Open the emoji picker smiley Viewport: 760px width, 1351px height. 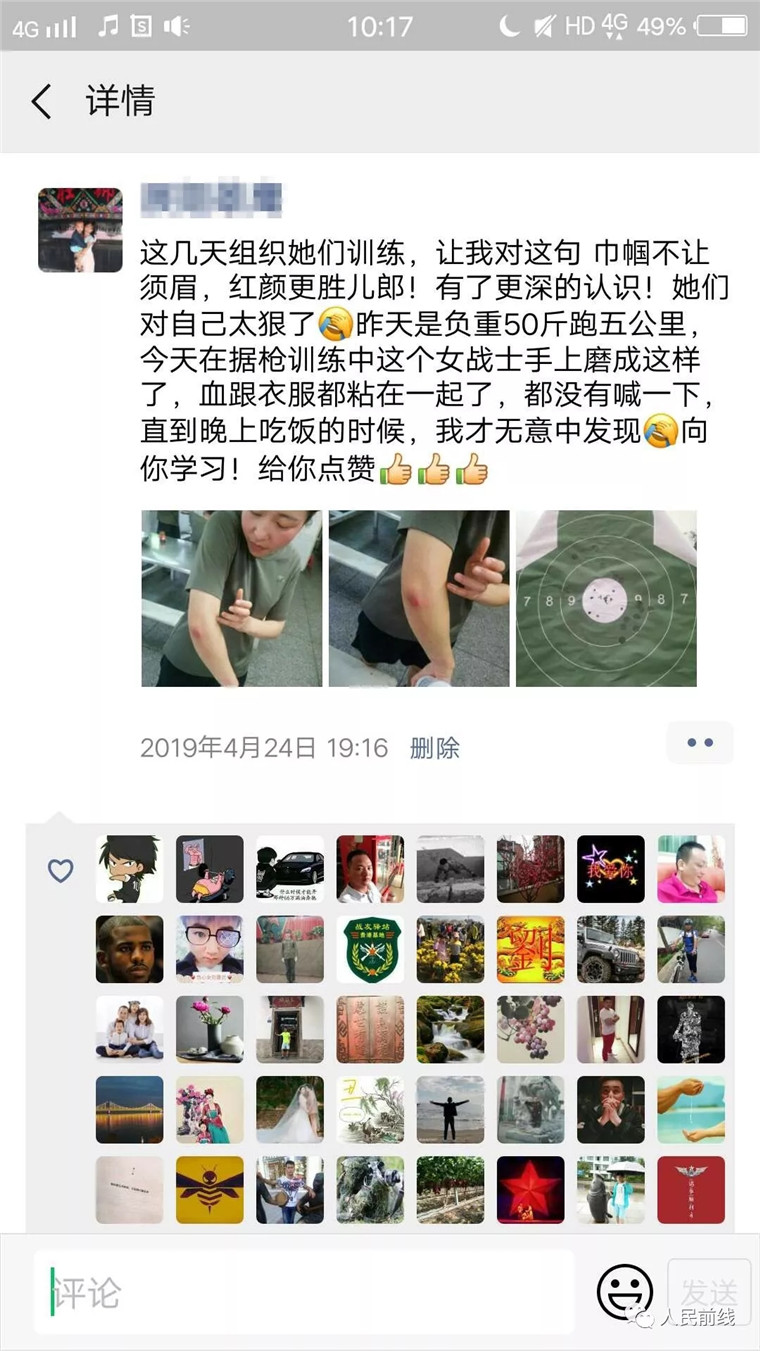click(625, 1292)
